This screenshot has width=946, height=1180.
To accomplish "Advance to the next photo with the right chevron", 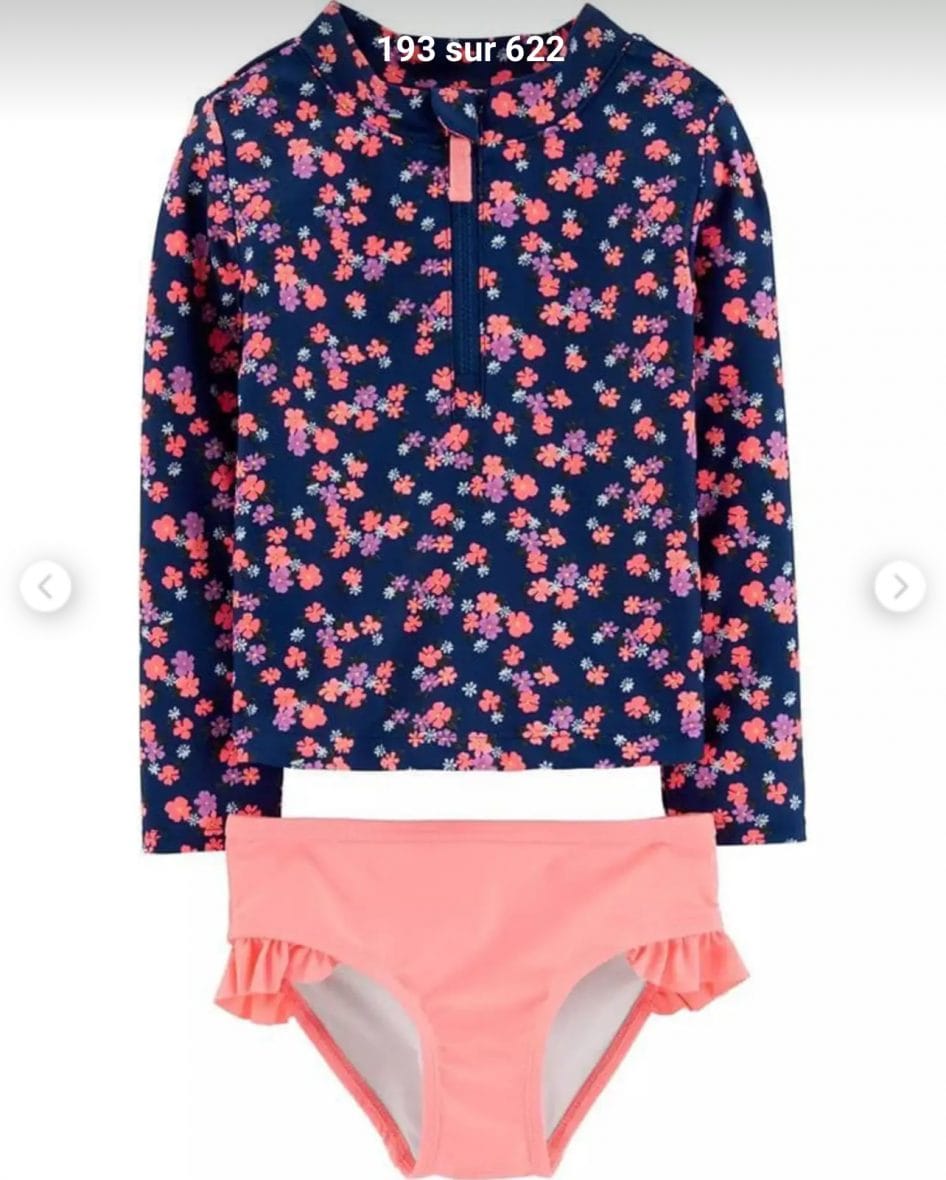I will tap(901, 588).
